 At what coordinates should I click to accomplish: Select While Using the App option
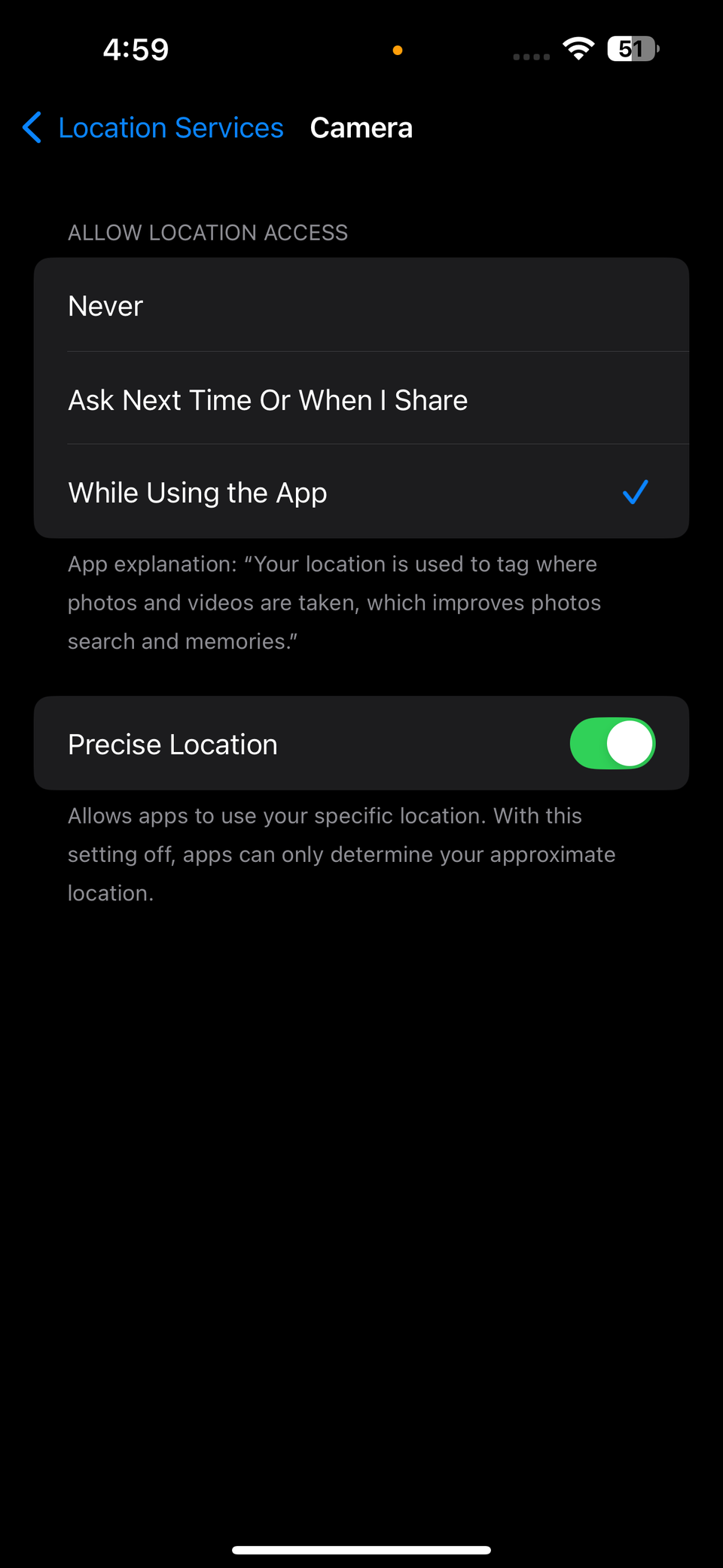pyautogui.click(x=197, y=492)
